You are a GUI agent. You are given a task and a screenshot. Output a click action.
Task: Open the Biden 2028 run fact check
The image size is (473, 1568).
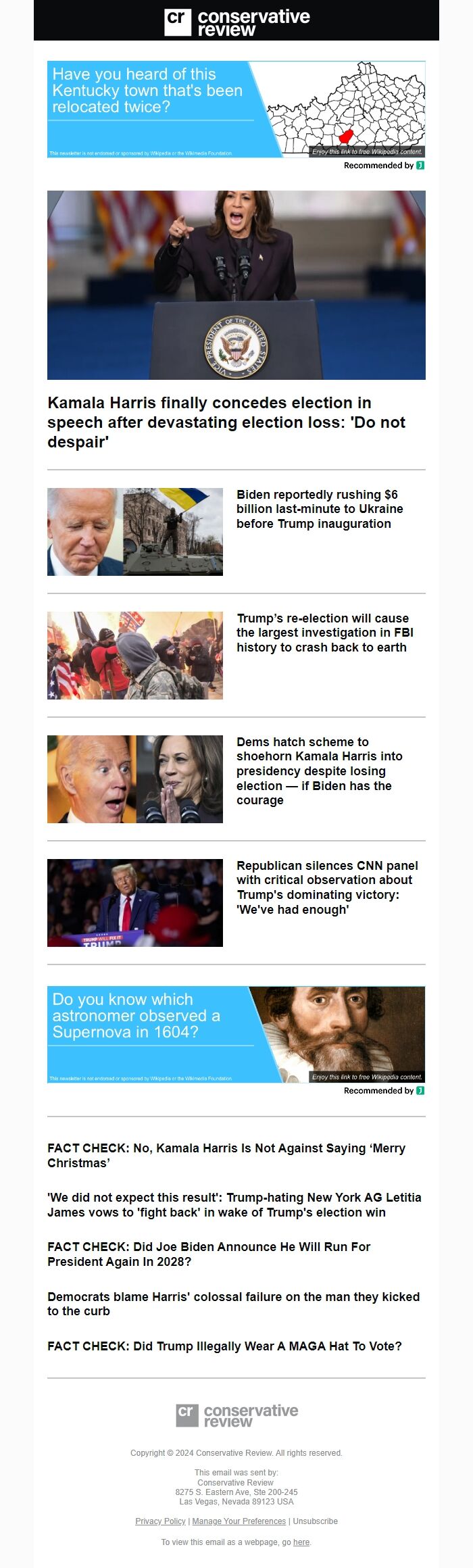tap(209, 1254)
